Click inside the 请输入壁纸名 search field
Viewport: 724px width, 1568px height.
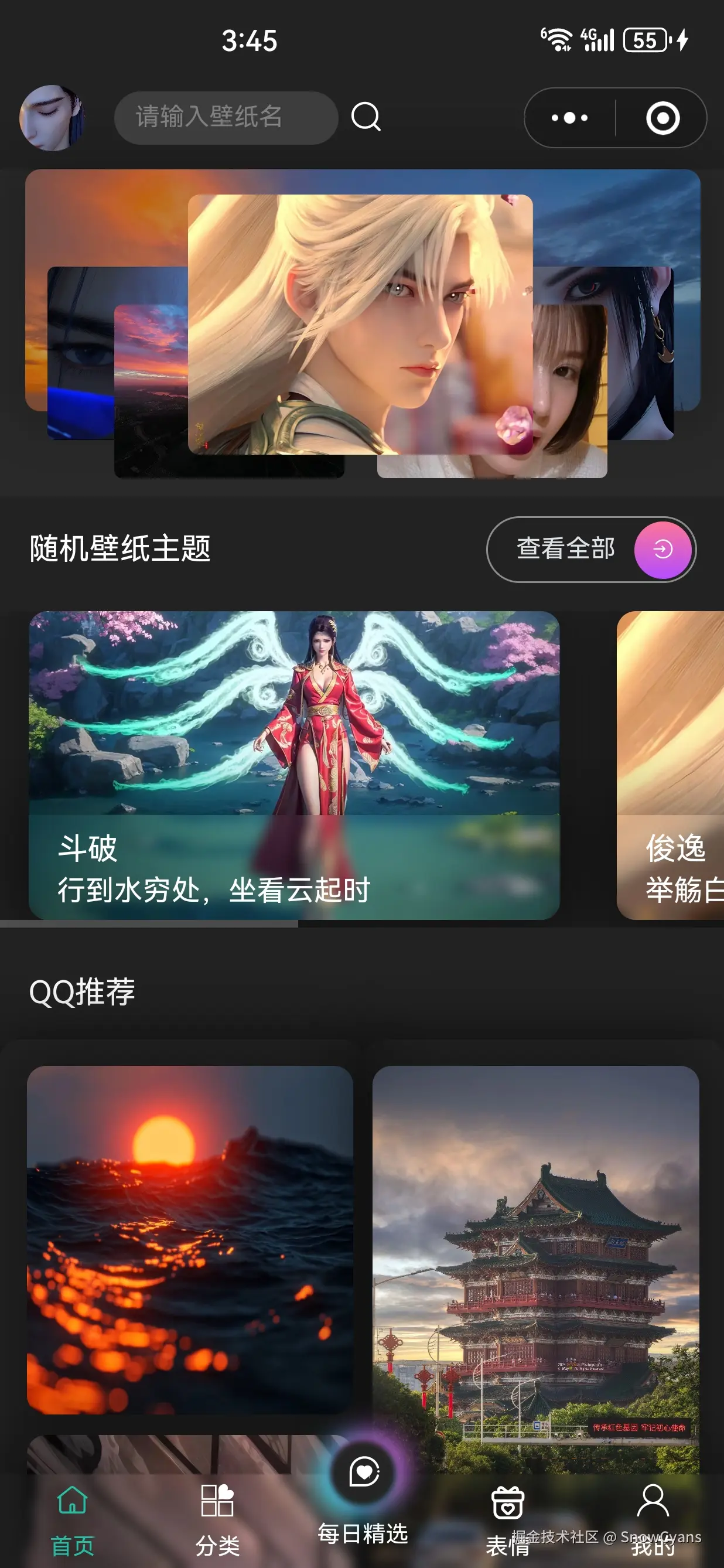click(225, 117)
